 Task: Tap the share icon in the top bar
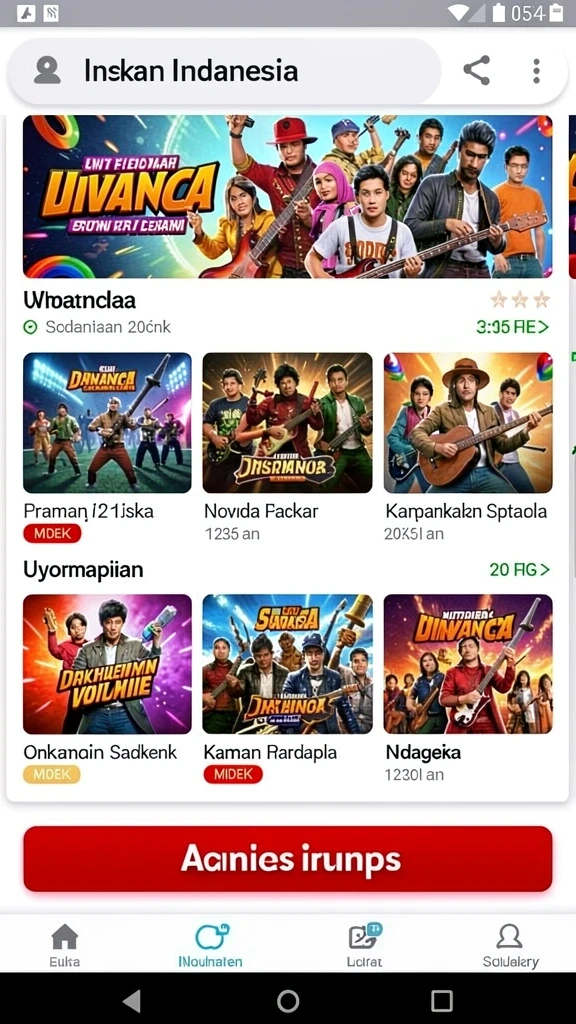477,70
